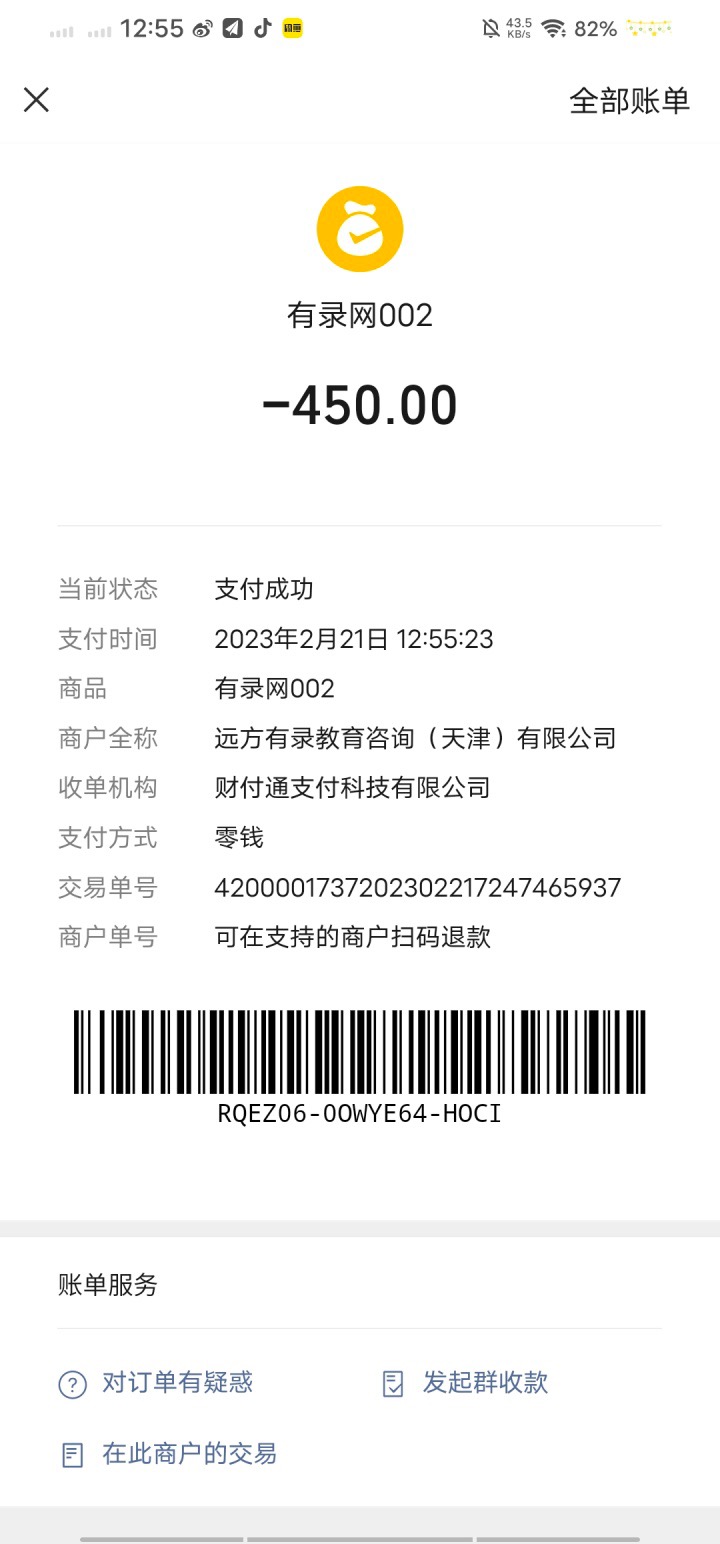720x1544 pixels.
Task: Open the 有录网002 merchant icon
Action: pos(360,229)
